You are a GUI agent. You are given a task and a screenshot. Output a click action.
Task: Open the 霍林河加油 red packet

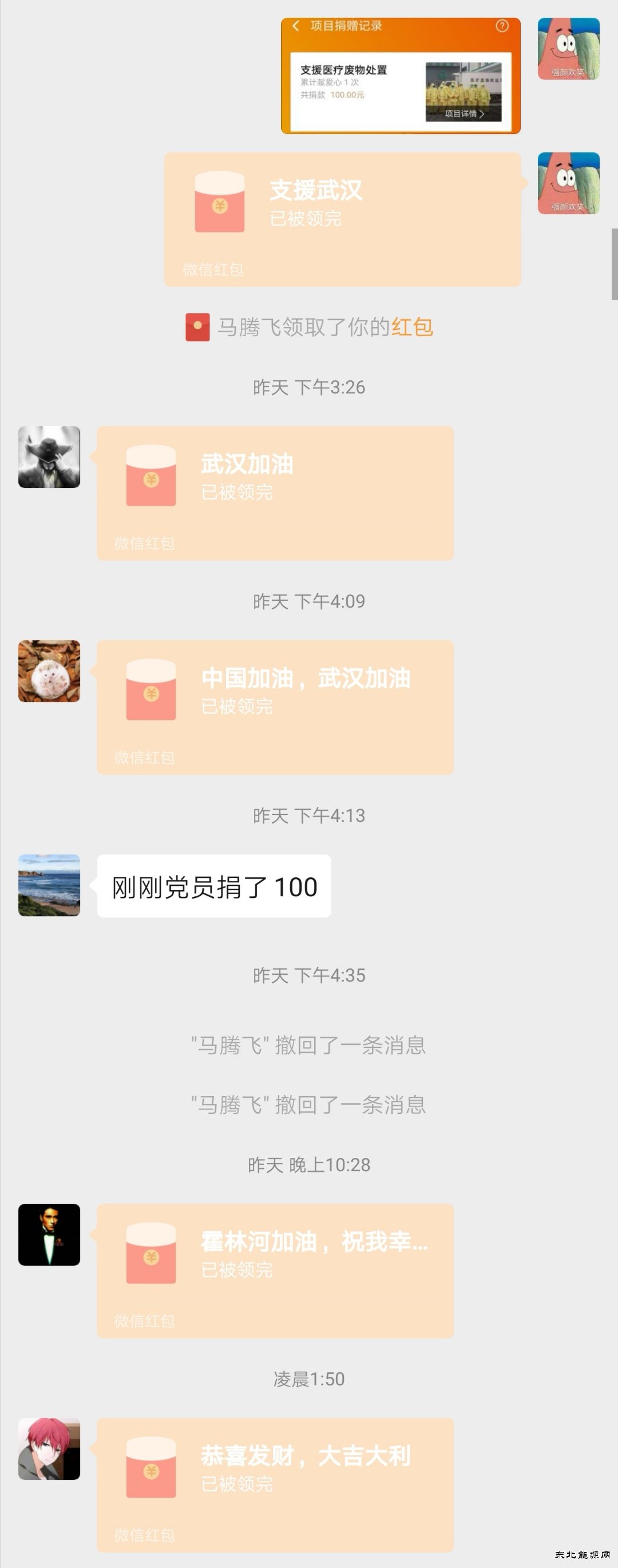pos(275,1270)
